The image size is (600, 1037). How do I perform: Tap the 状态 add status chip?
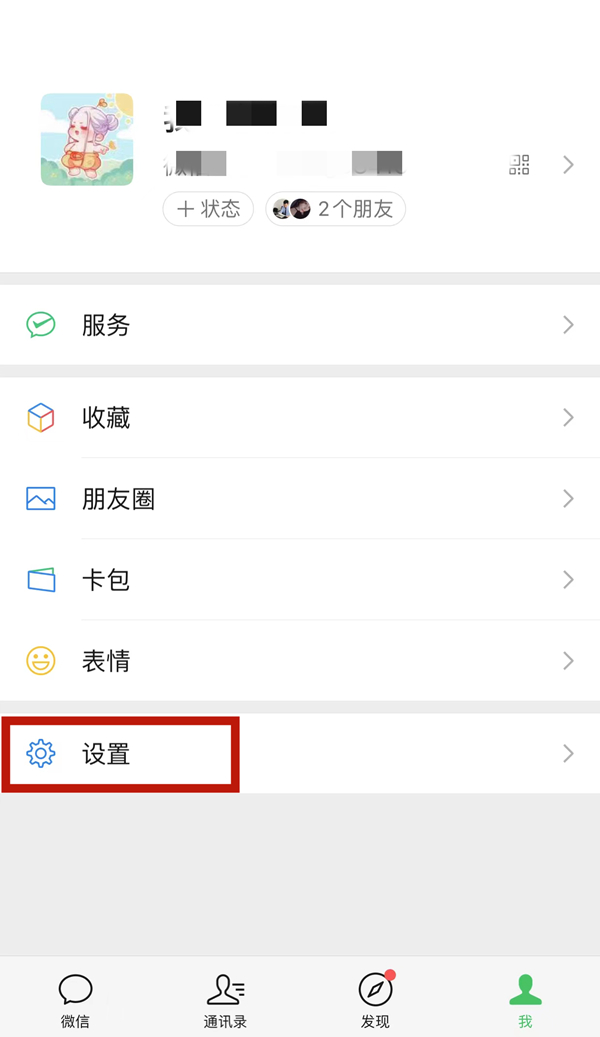pos(208,209)
